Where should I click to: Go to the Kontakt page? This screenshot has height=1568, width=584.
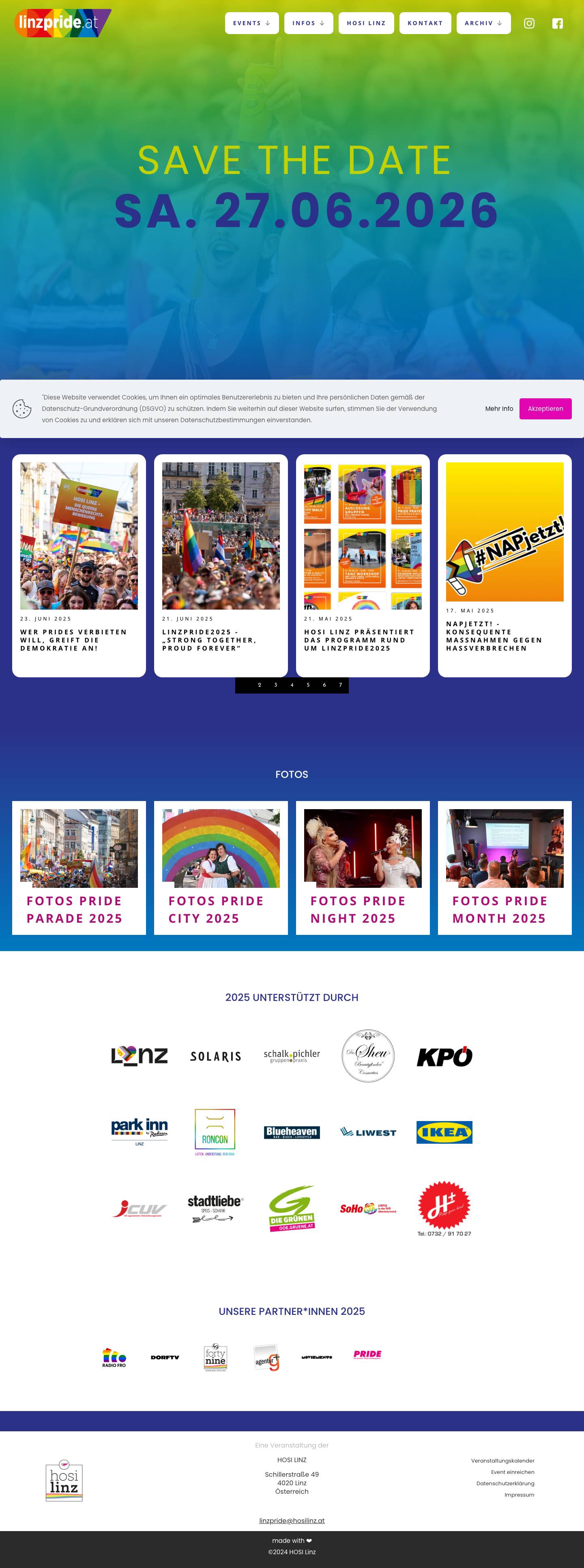[x=425, y=23]
